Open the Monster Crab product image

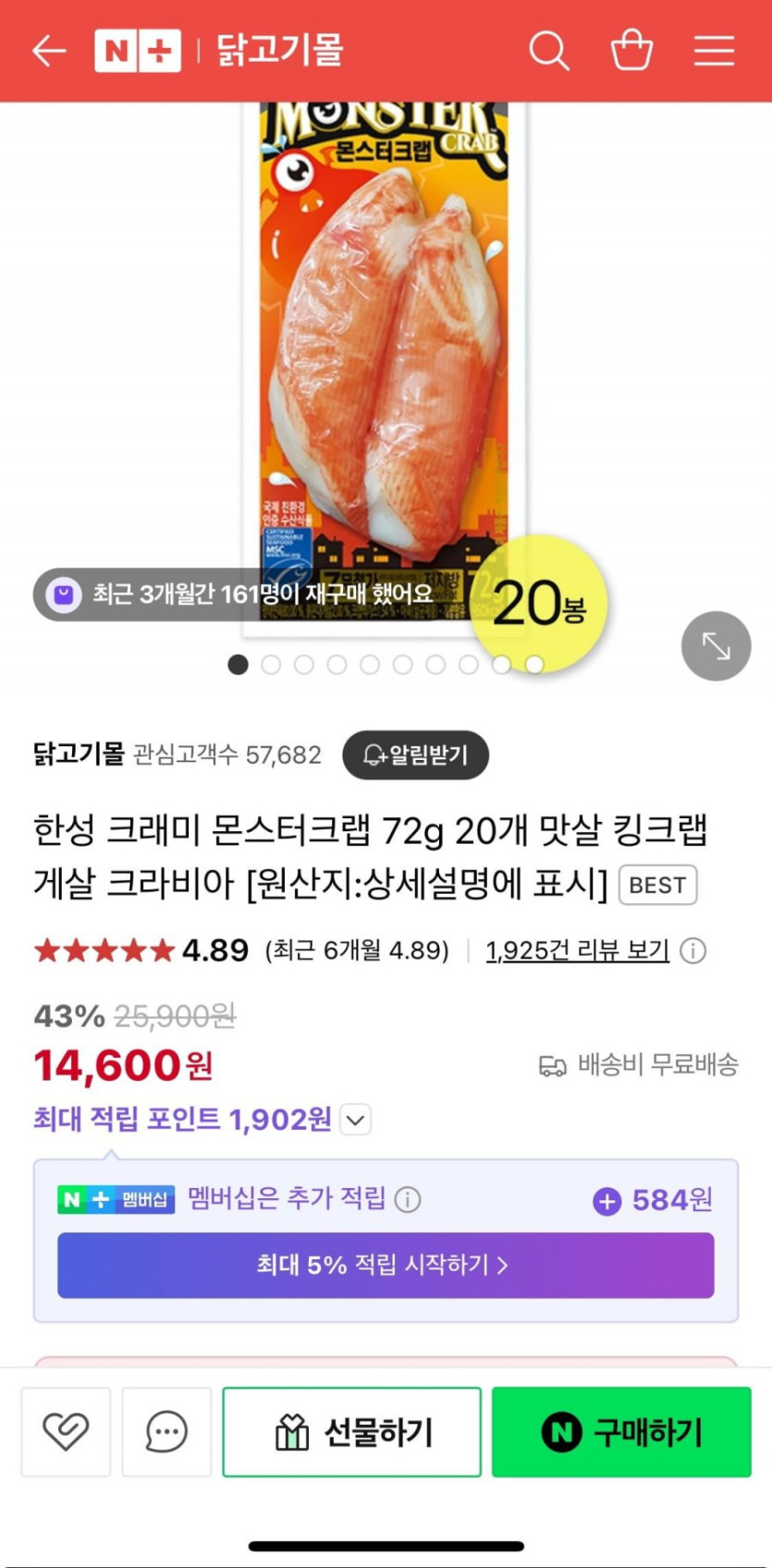[384, 361]
